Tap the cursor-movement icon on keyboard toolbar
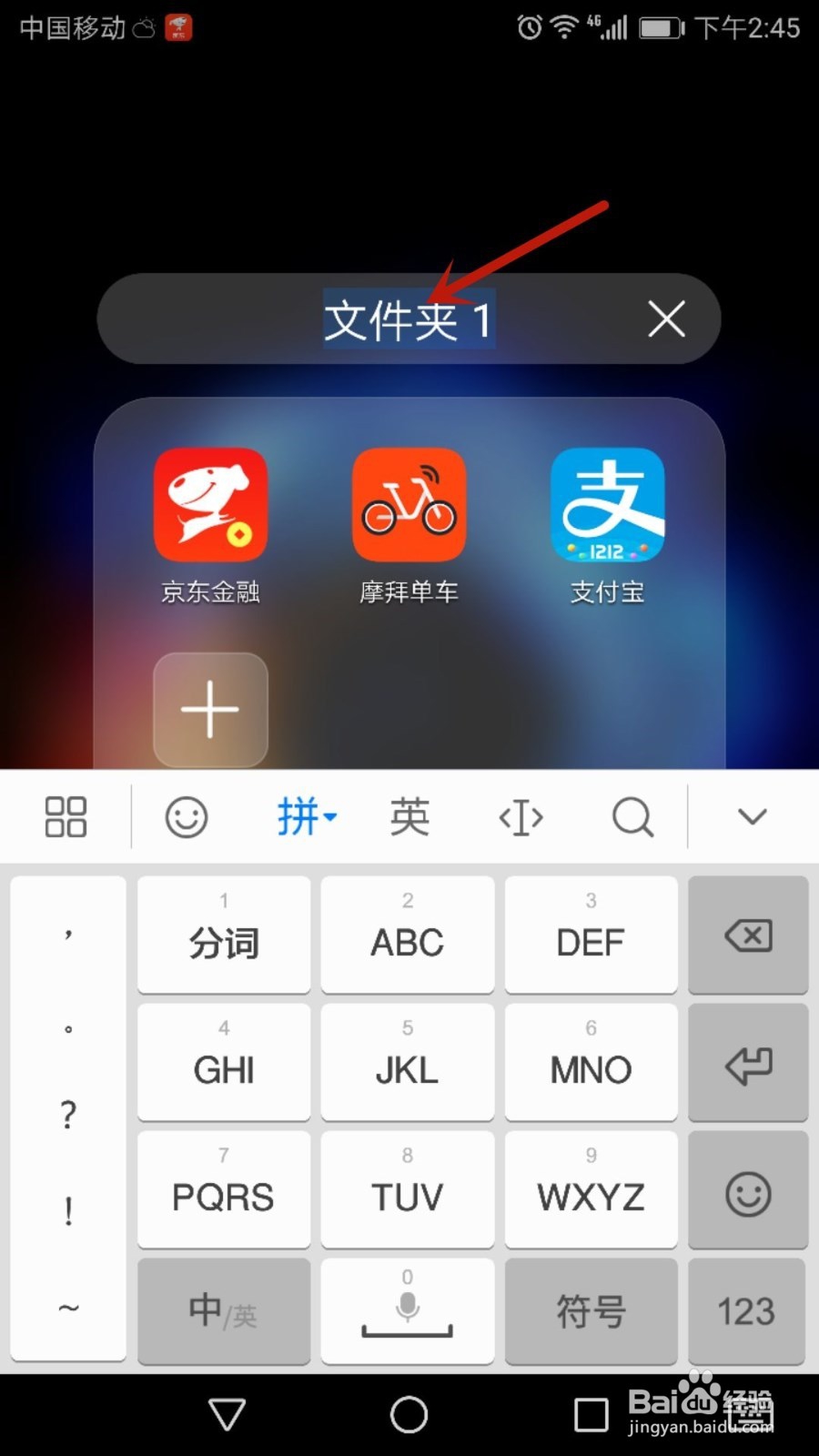 (520, 817)
